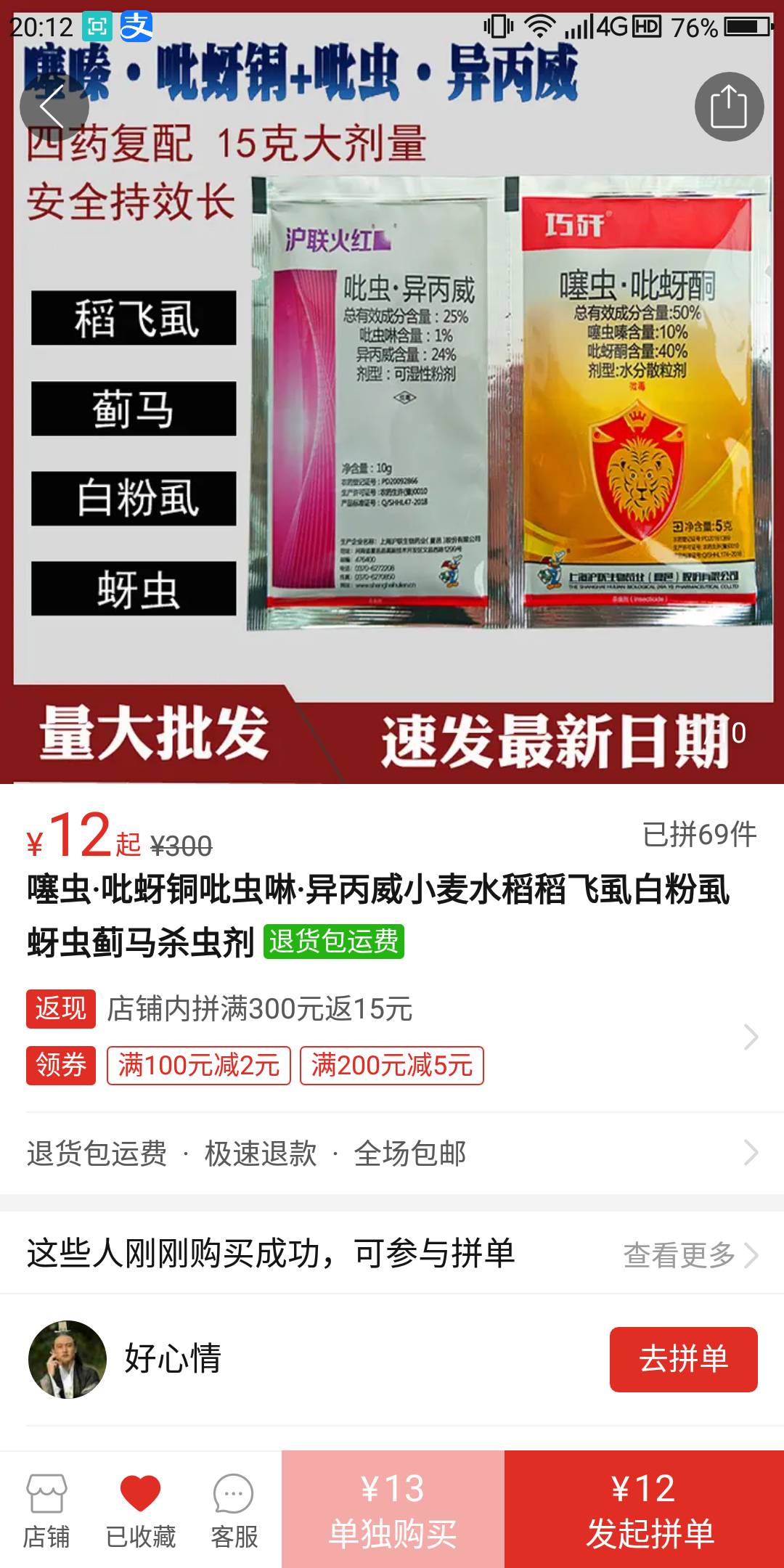Claim the 满100元减2元 coupon

tap(198, 1066)
